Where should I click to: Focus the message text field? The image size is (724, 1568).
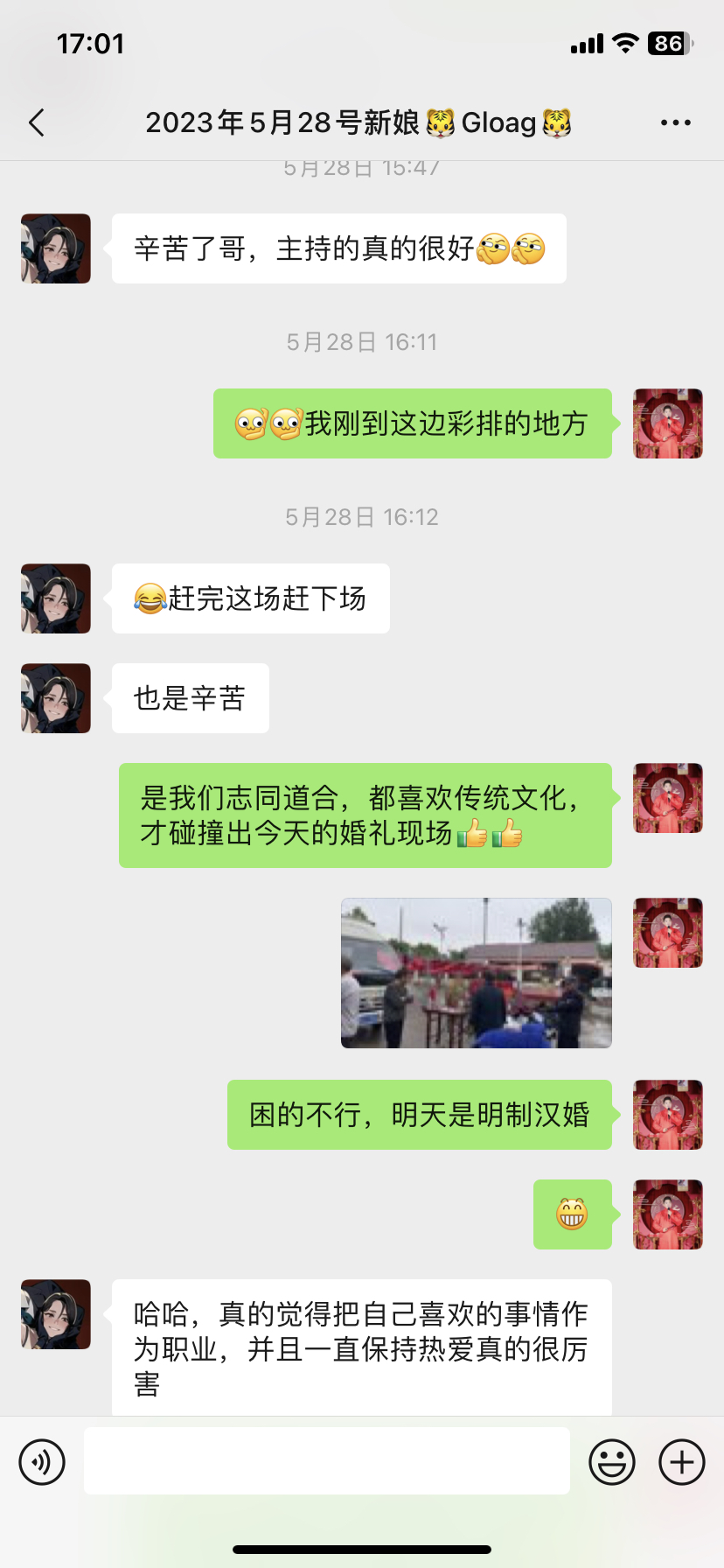click(x=327, y=1461)
